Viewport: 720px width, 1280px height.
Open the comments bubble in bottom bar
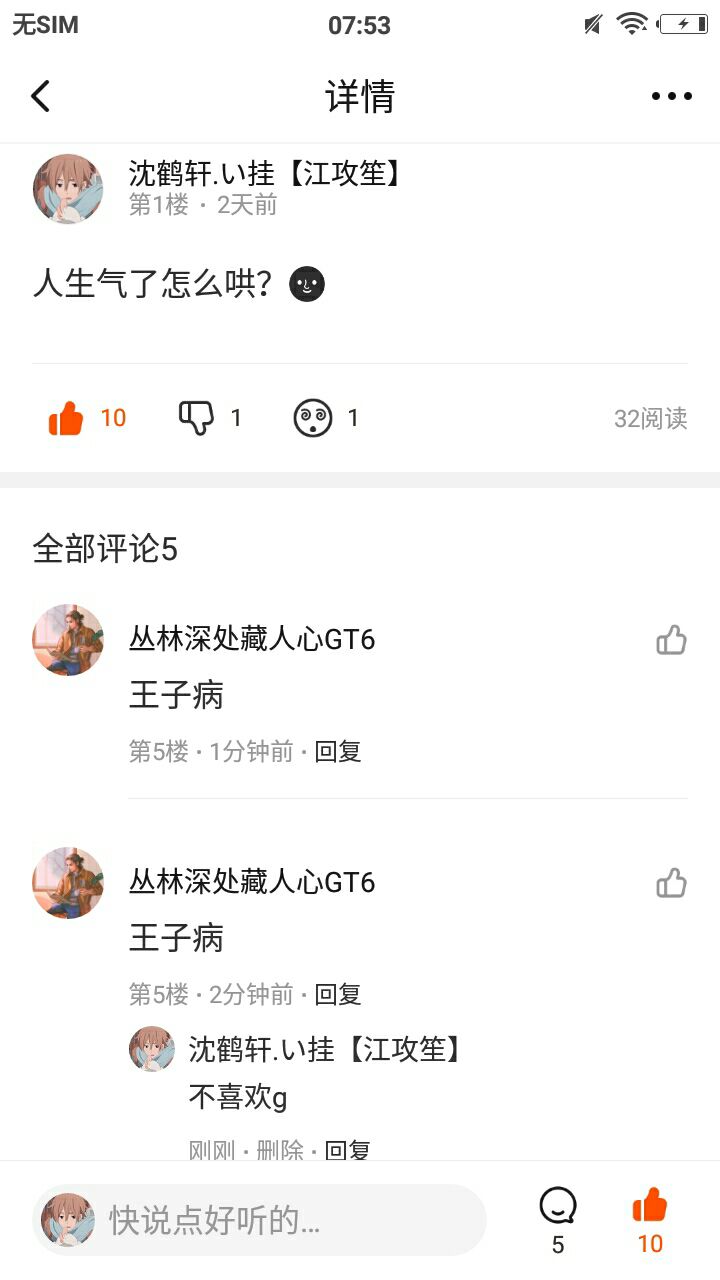click(558, 1207)
